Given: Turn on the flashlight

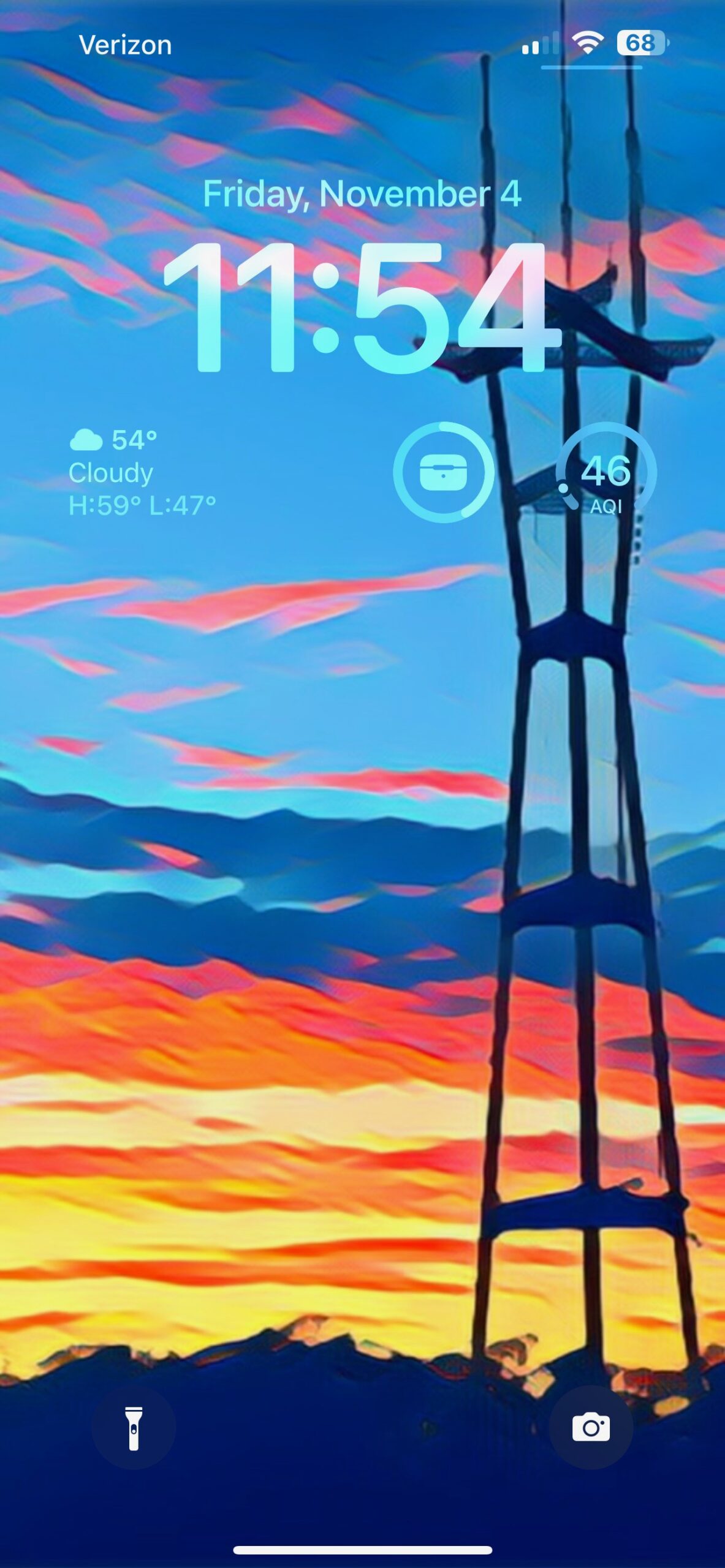Looking at the screenshot, I should click(134, 1428).
